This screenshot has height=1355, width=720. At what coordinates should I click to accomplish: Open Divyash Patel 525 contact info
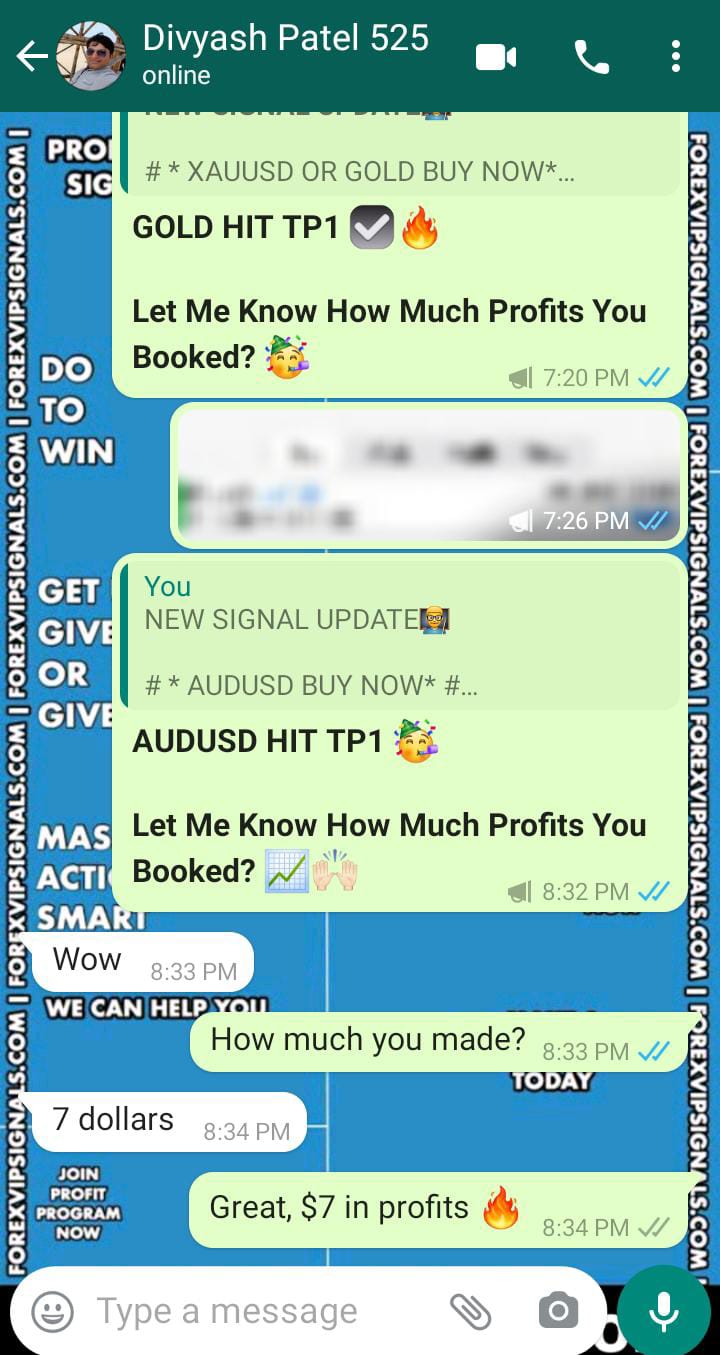pyautogui.click(x=285, y=55)
